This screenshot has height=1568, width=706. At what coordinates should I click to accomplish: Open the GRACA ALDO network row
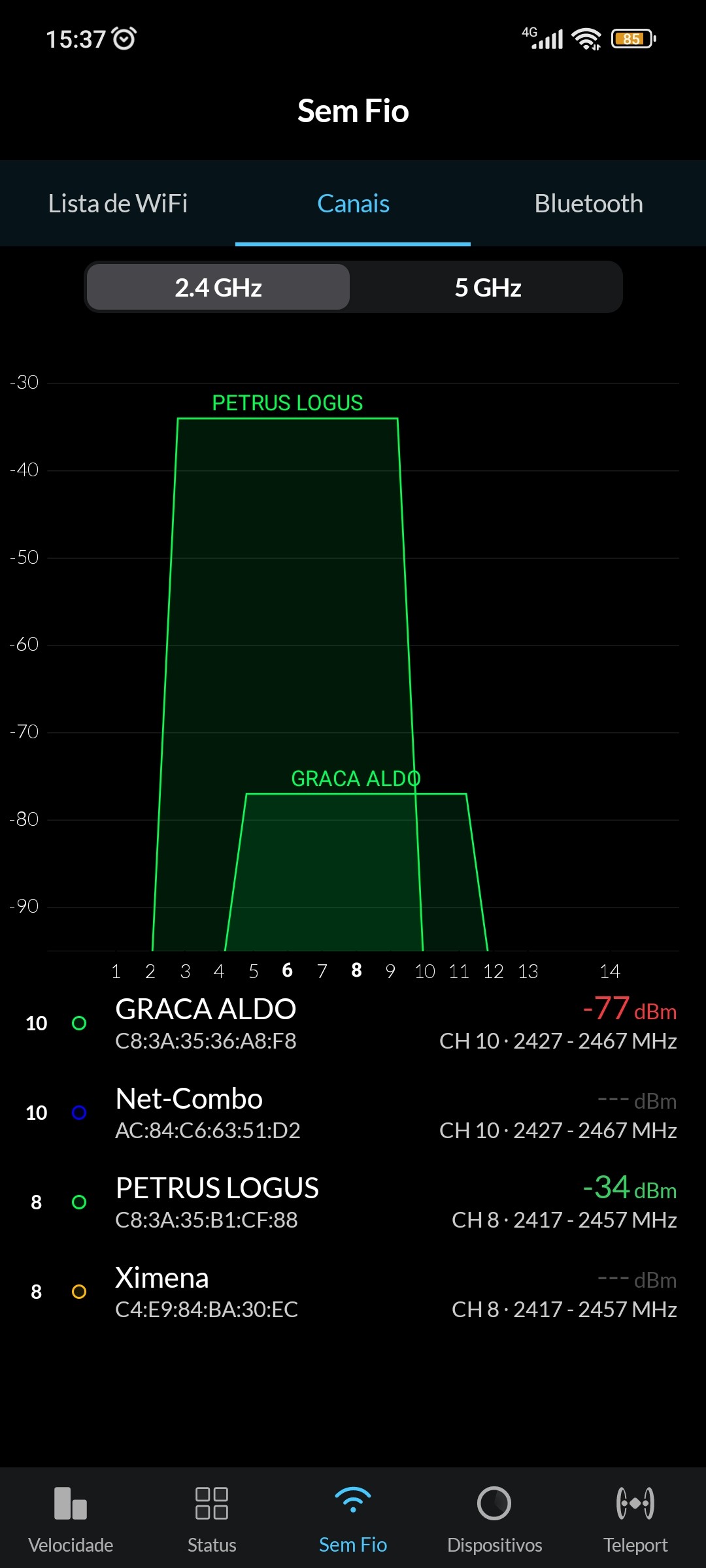[x=353, y=1024]
